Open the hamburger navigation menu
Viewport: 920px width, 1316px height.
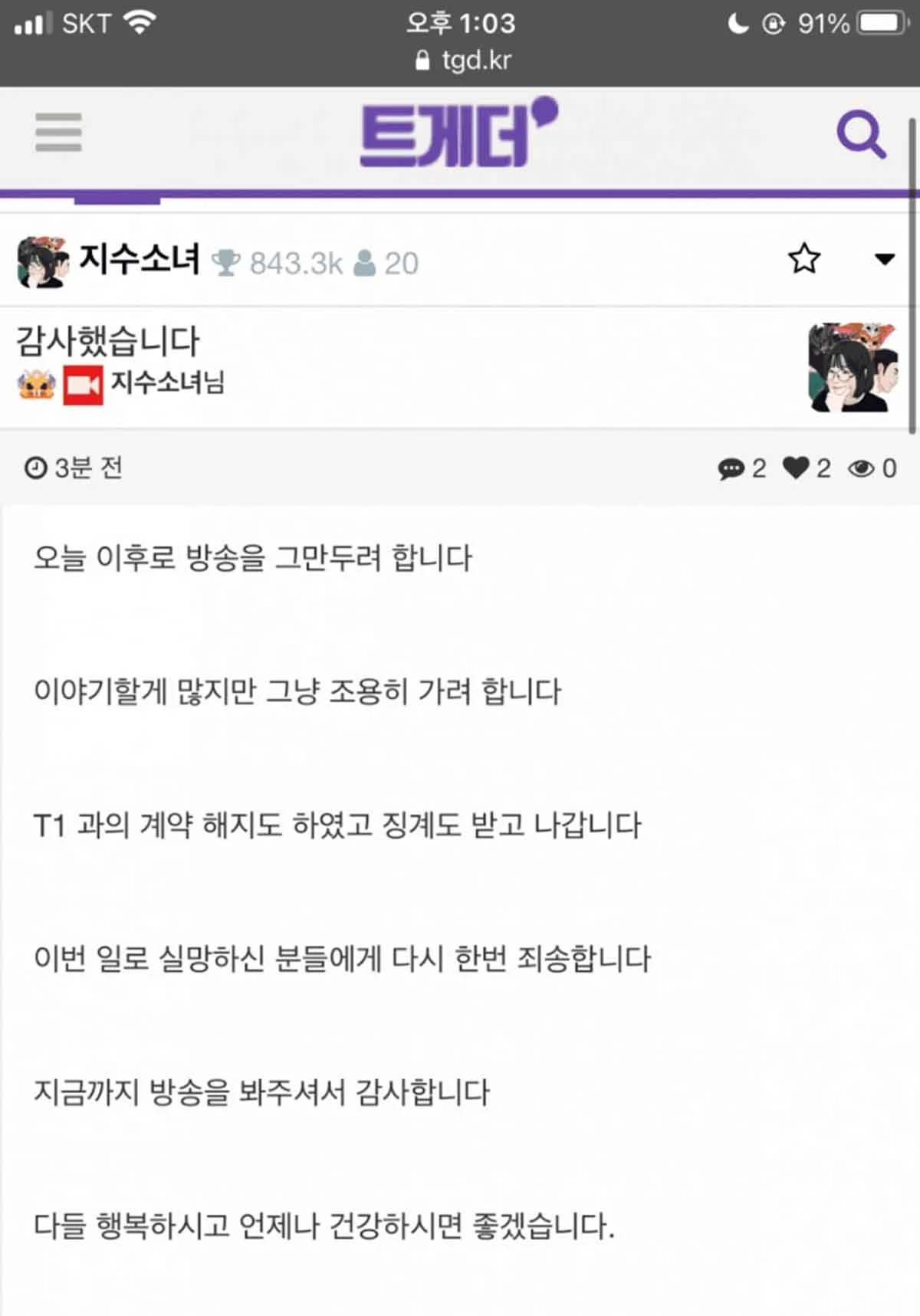point(58,132)
